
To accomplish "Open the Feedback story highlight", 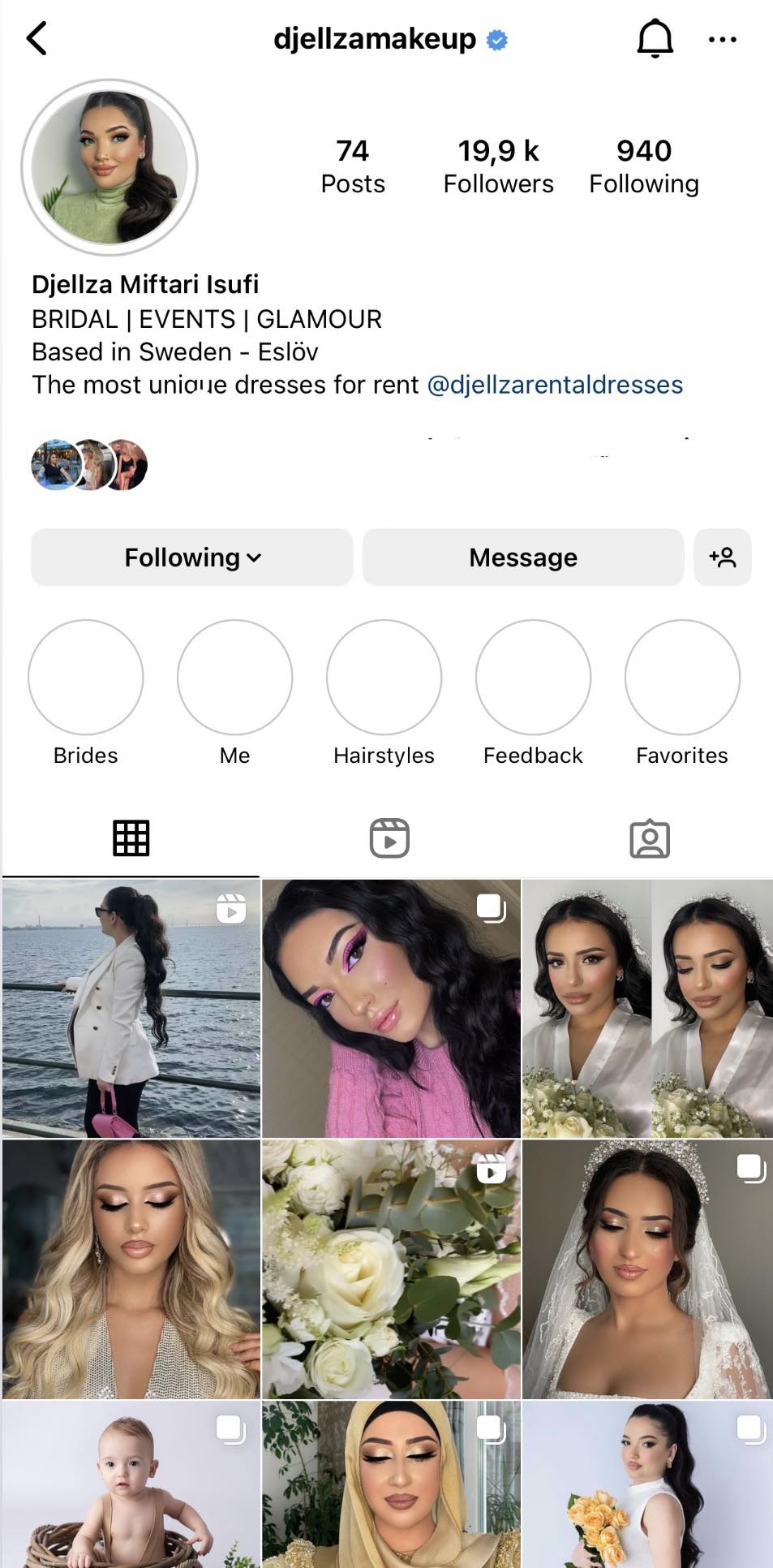I will tap(533, 678).
